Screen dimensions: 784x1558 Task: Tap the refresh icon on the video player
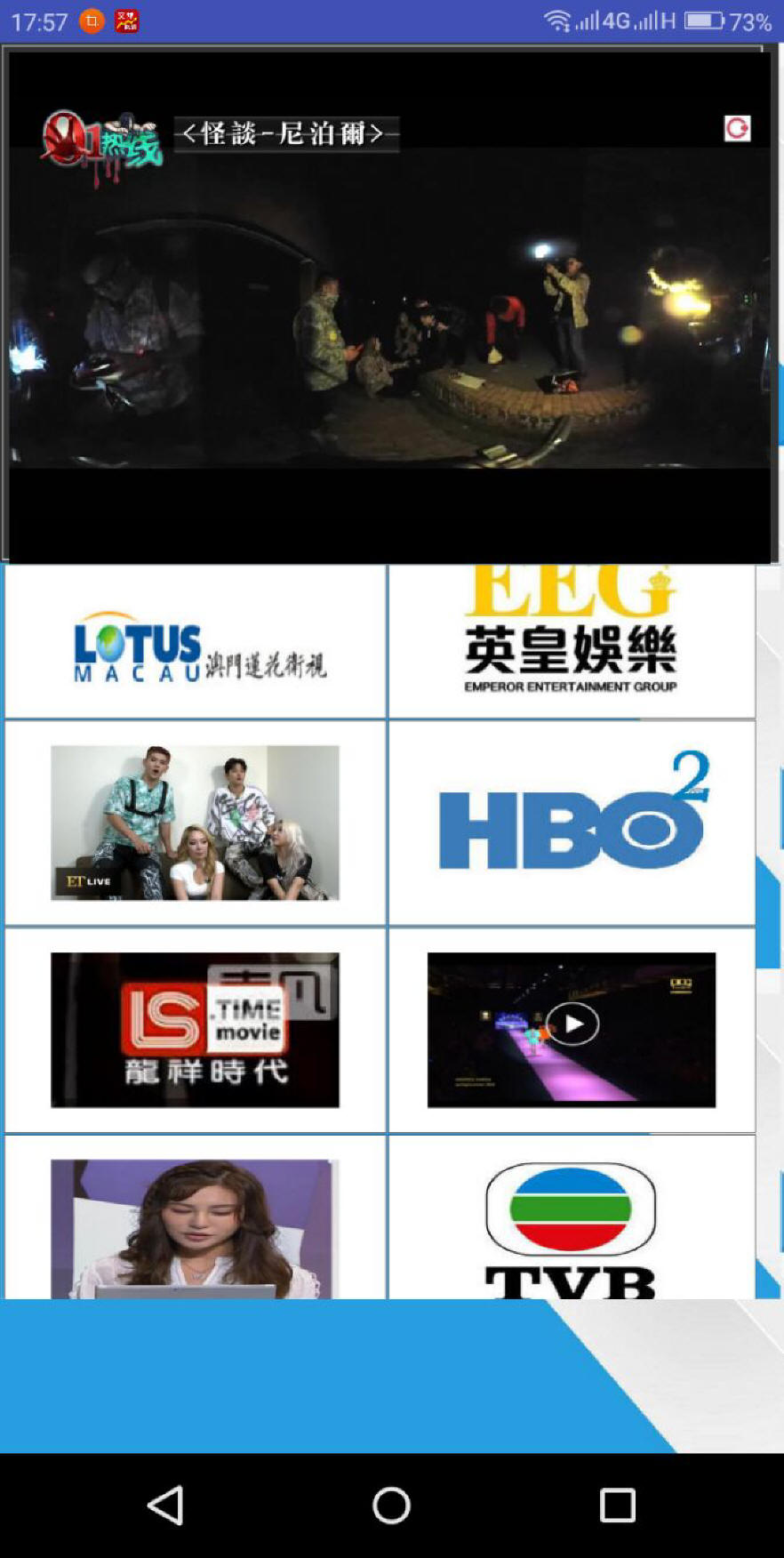tap(737, 129)
